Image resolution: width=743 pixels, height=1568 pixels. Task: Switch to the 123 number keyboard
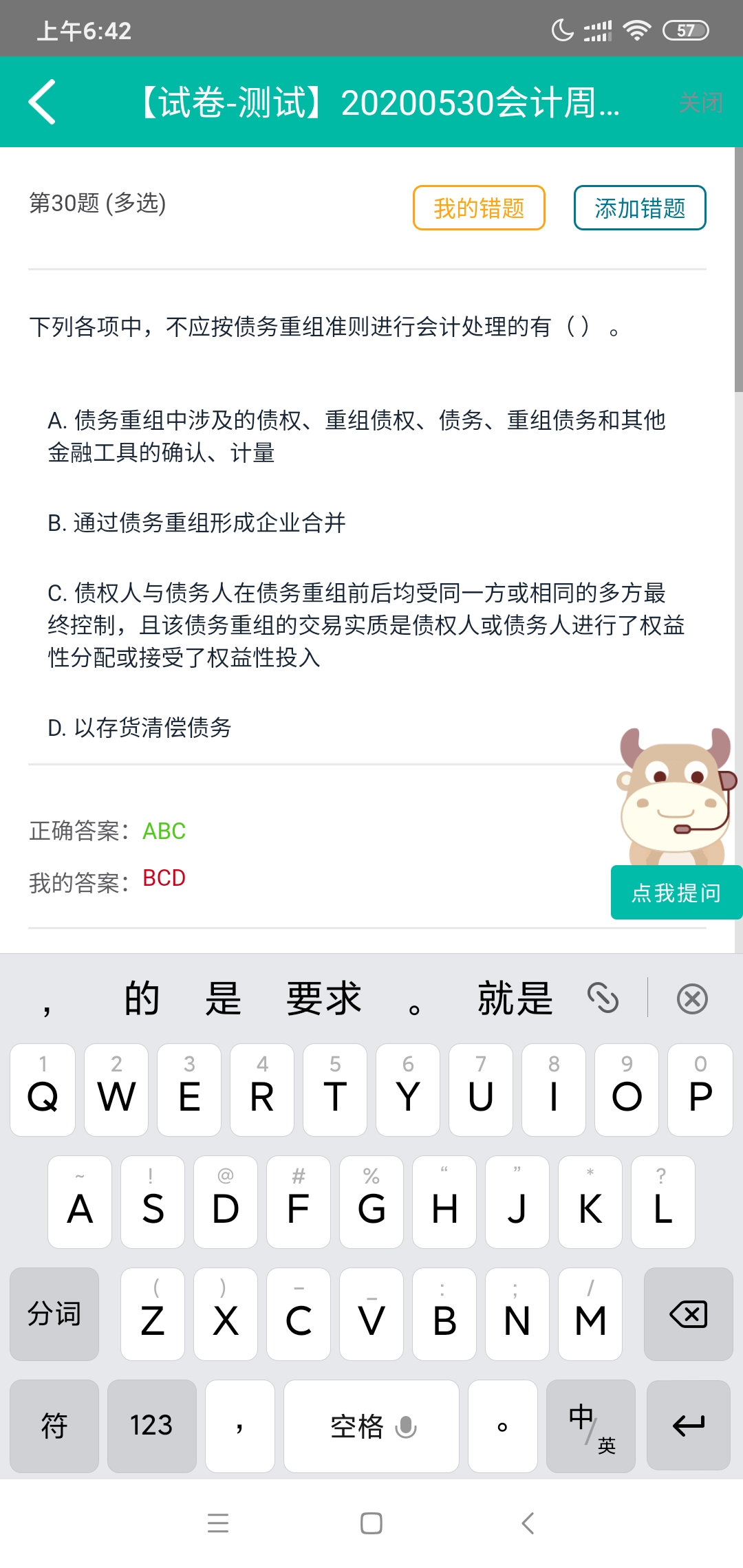[x=151, y=1426]
